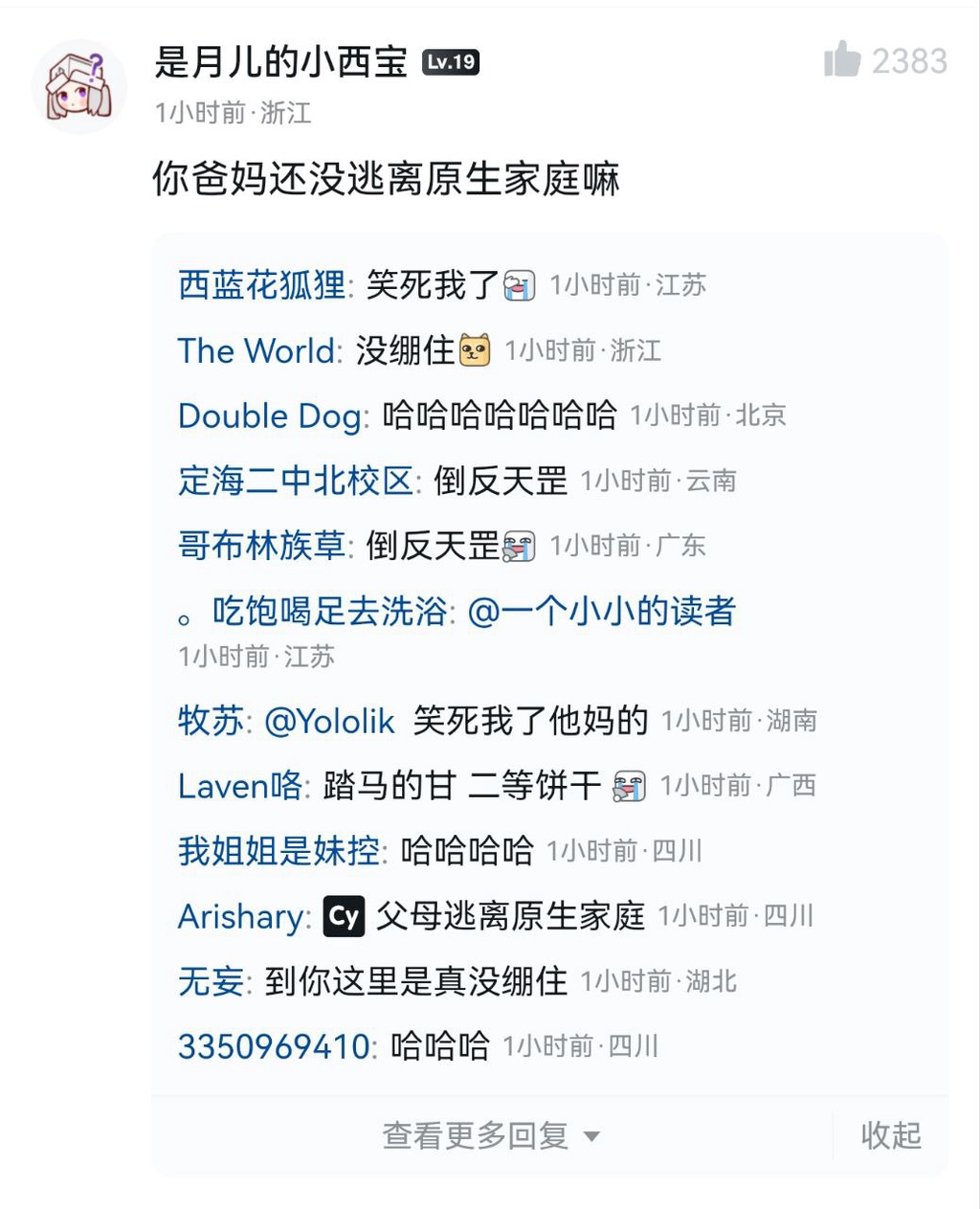Viewport: 980px width, 1209px height.
Task: Open 是月儿的小西宝's profile avatar
Action: pos(79,87)
